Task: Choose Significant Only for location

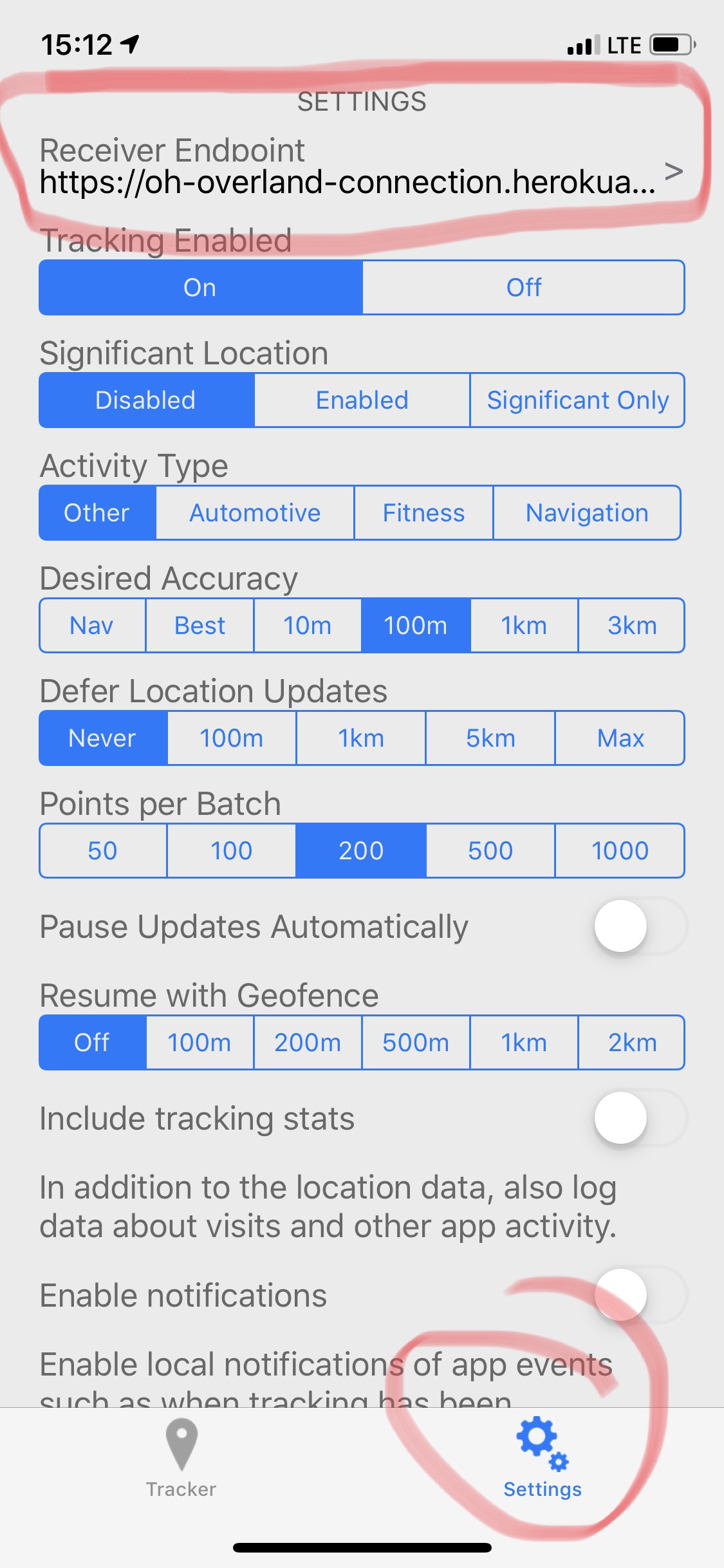Action: coord(577,400)
